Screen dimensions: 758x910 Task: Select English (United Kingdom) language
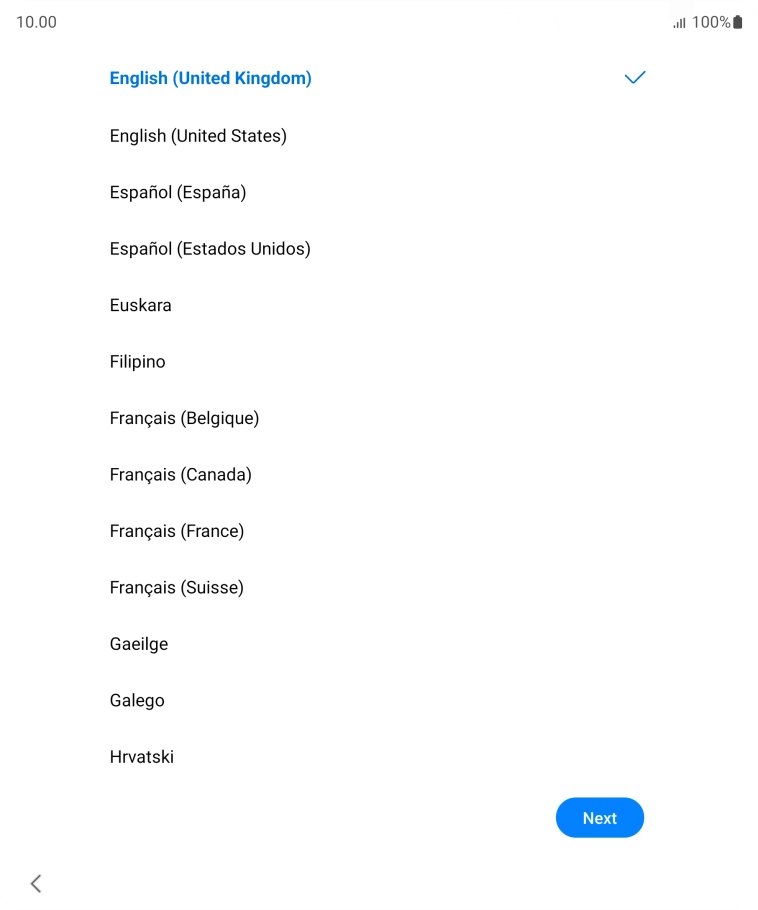[x=211, y=78]
